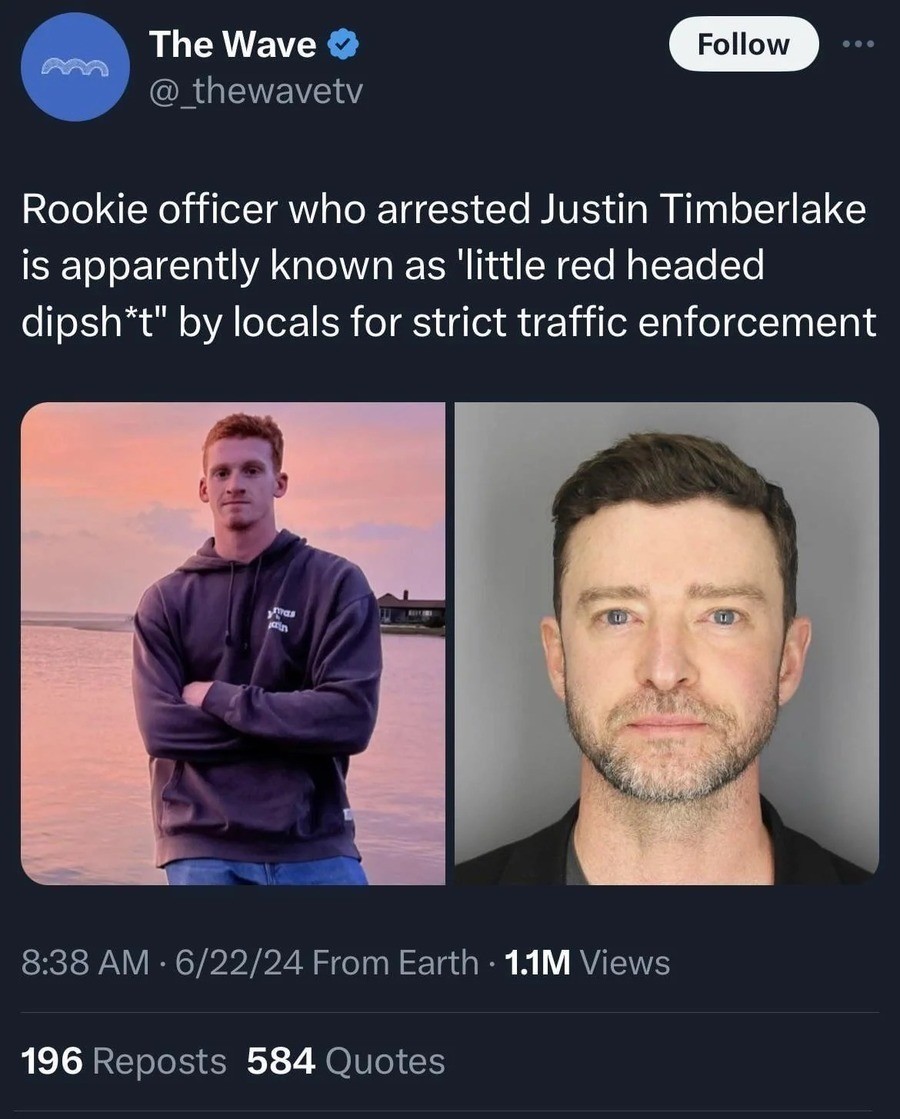Open the @_thewavetv profile handle
This screenshot has width=900, height=1119.
256,92
